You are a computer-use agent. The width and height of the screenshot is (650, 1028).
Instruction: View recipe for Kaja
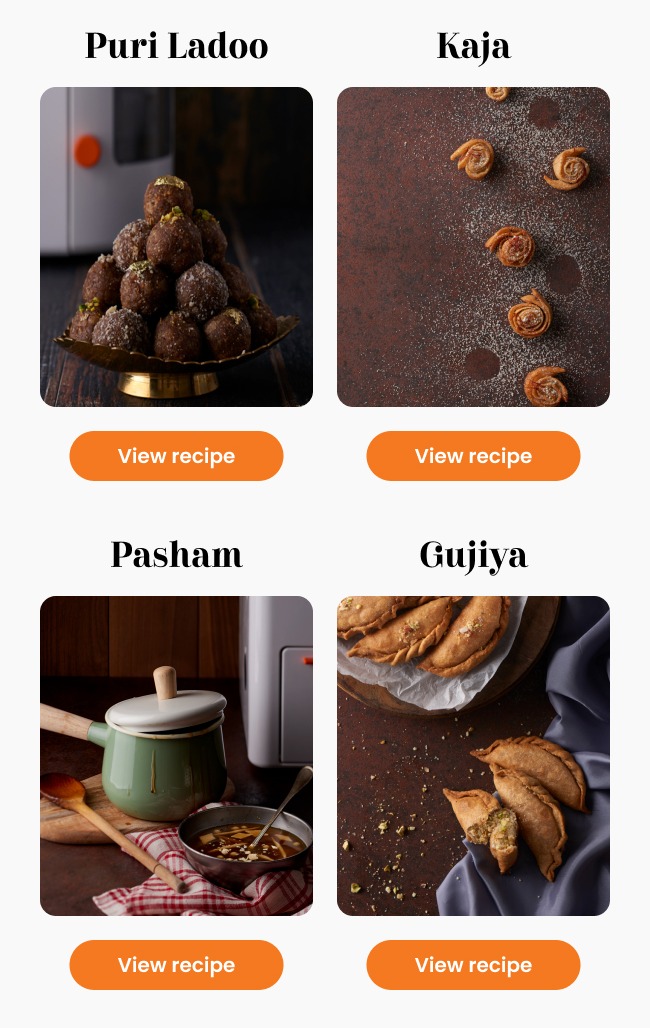(473, 456)
